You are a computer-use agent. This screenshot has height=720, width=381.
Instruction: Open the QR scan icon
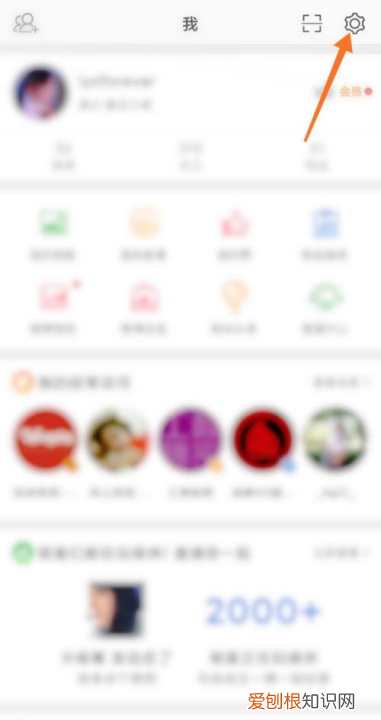312,23
